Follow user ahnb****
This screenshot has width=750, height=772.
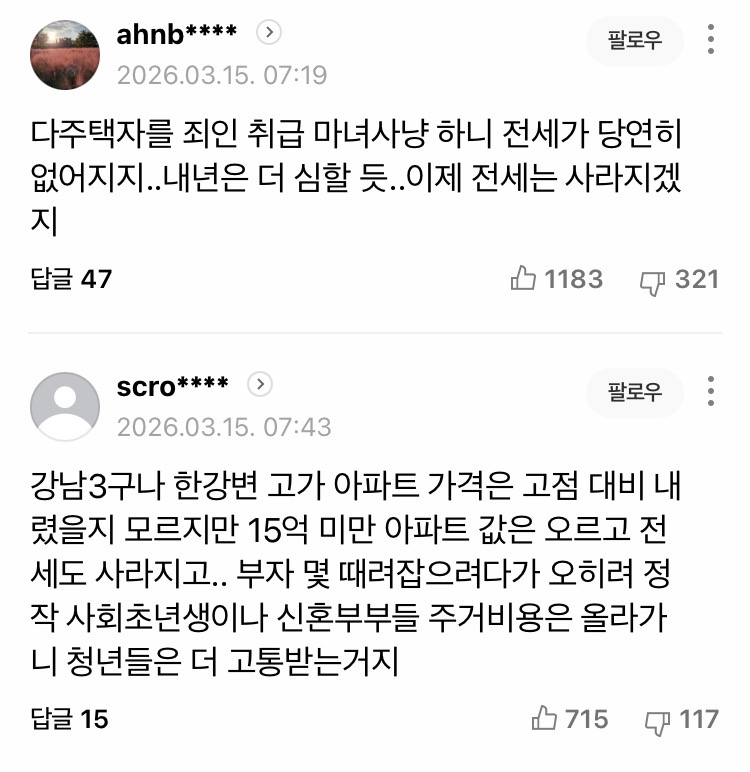[634, 41]
